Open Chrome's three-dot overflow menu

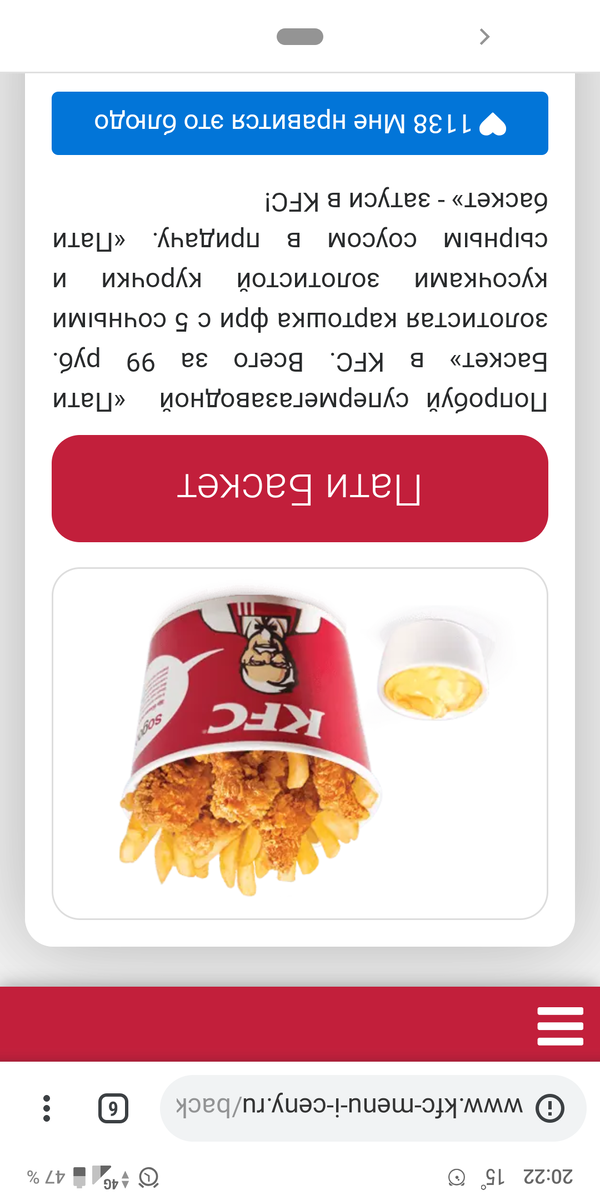pyautogui.click(x=46, y=1108)
